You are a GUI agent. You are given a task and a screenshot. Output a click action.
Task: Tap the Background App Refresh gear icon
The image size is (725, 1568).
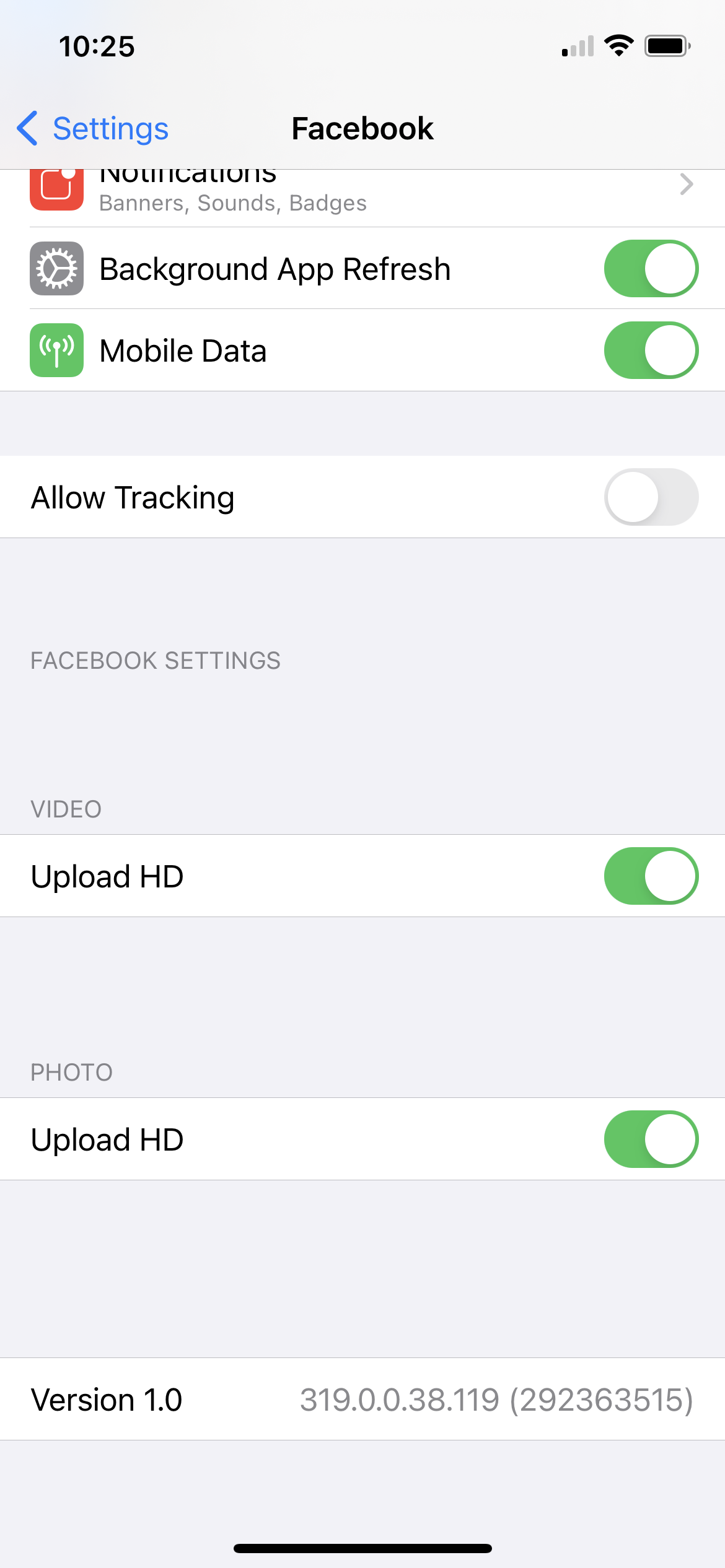coord(56,269)
